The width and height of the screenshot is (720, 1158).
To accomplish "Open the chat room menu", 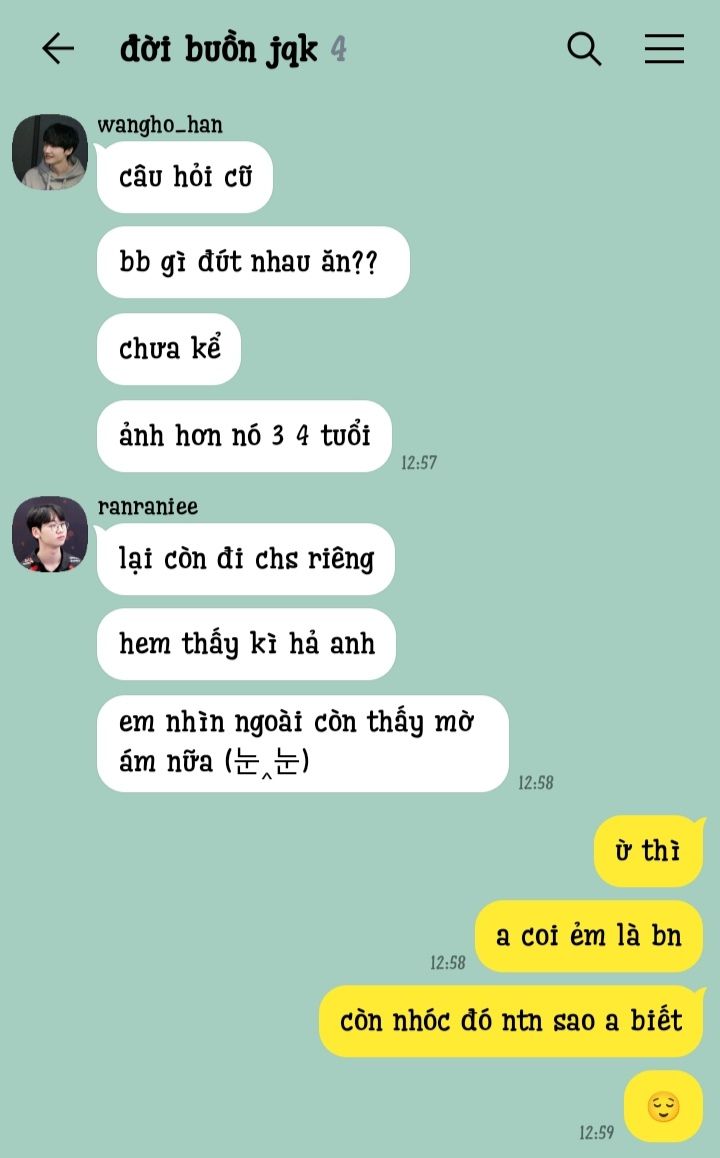I will (664, 48).
